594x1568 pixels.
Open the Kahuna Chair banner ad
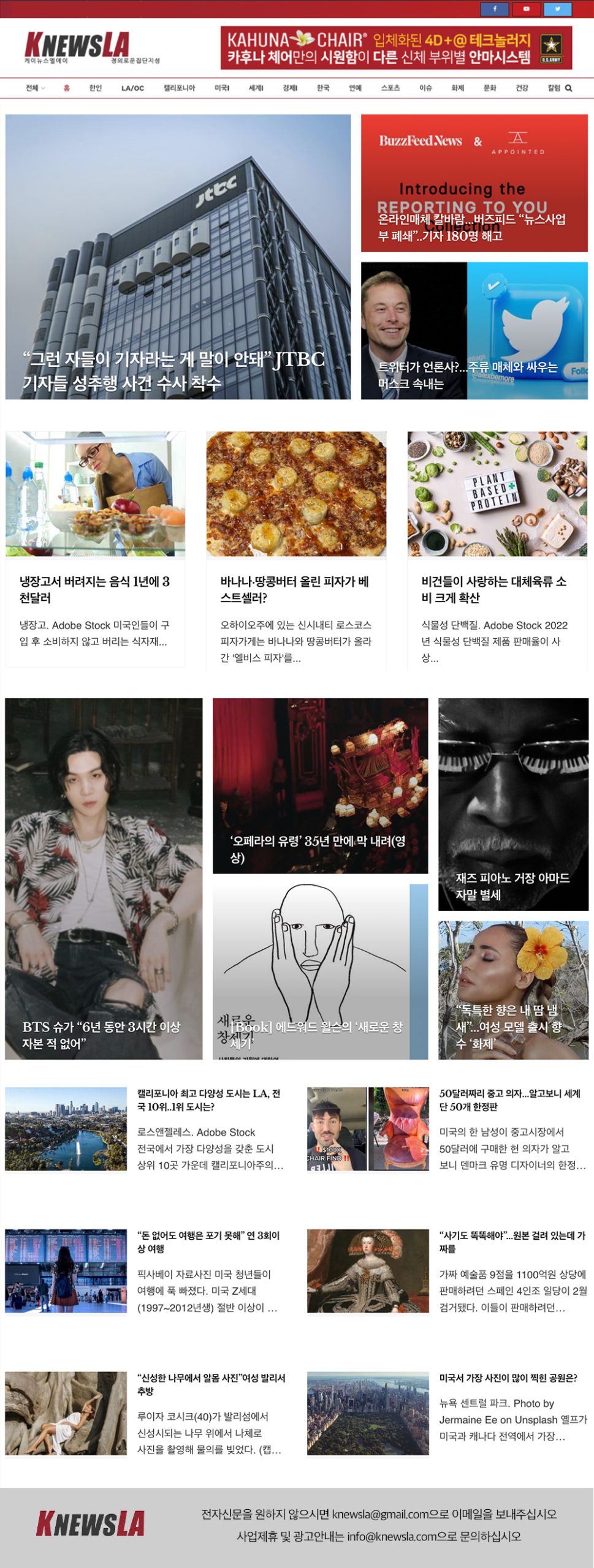[396, 48]
